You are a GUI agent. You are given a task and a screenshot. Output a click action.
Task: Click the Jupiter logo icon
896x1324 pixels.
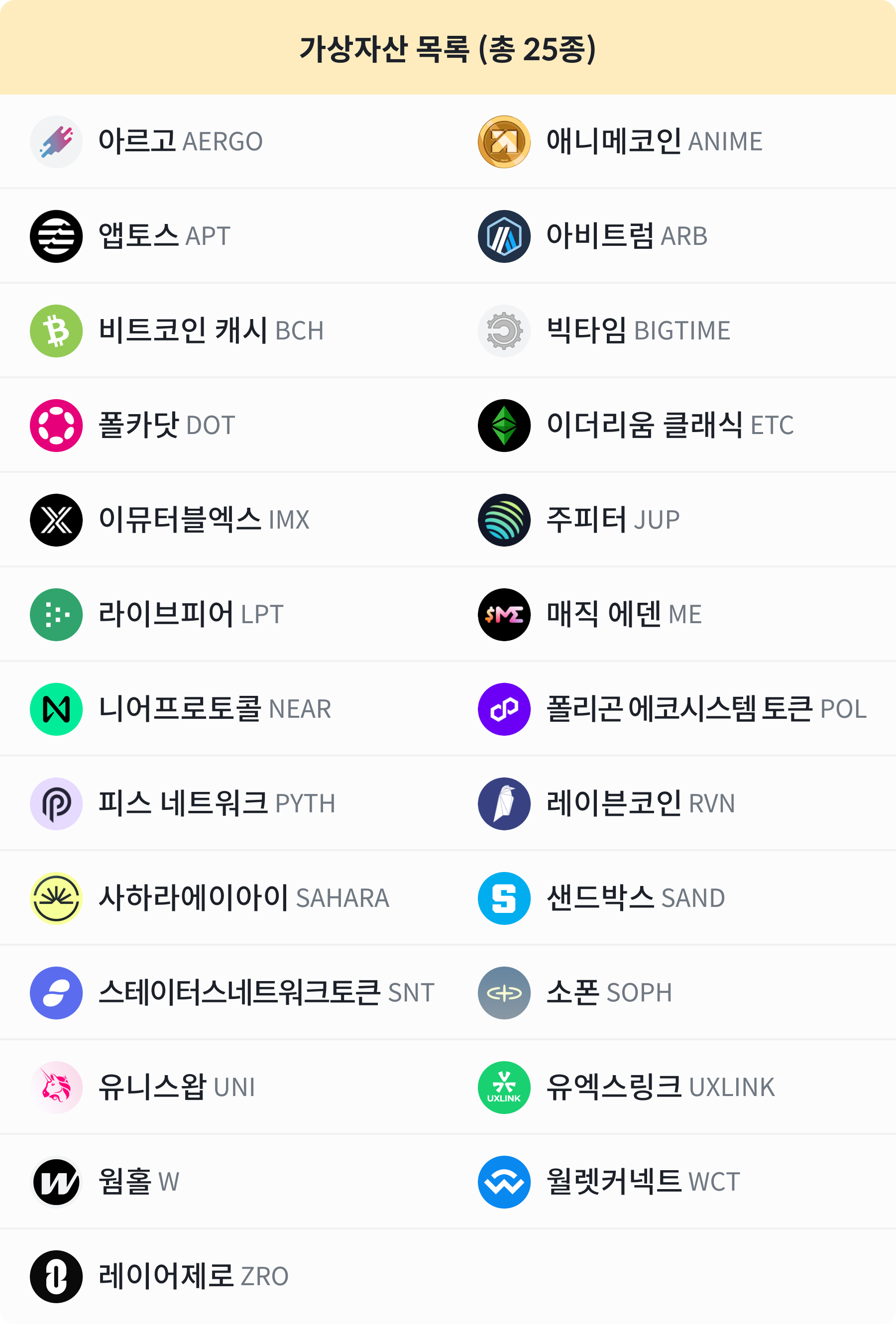click(x=504, y=520)
